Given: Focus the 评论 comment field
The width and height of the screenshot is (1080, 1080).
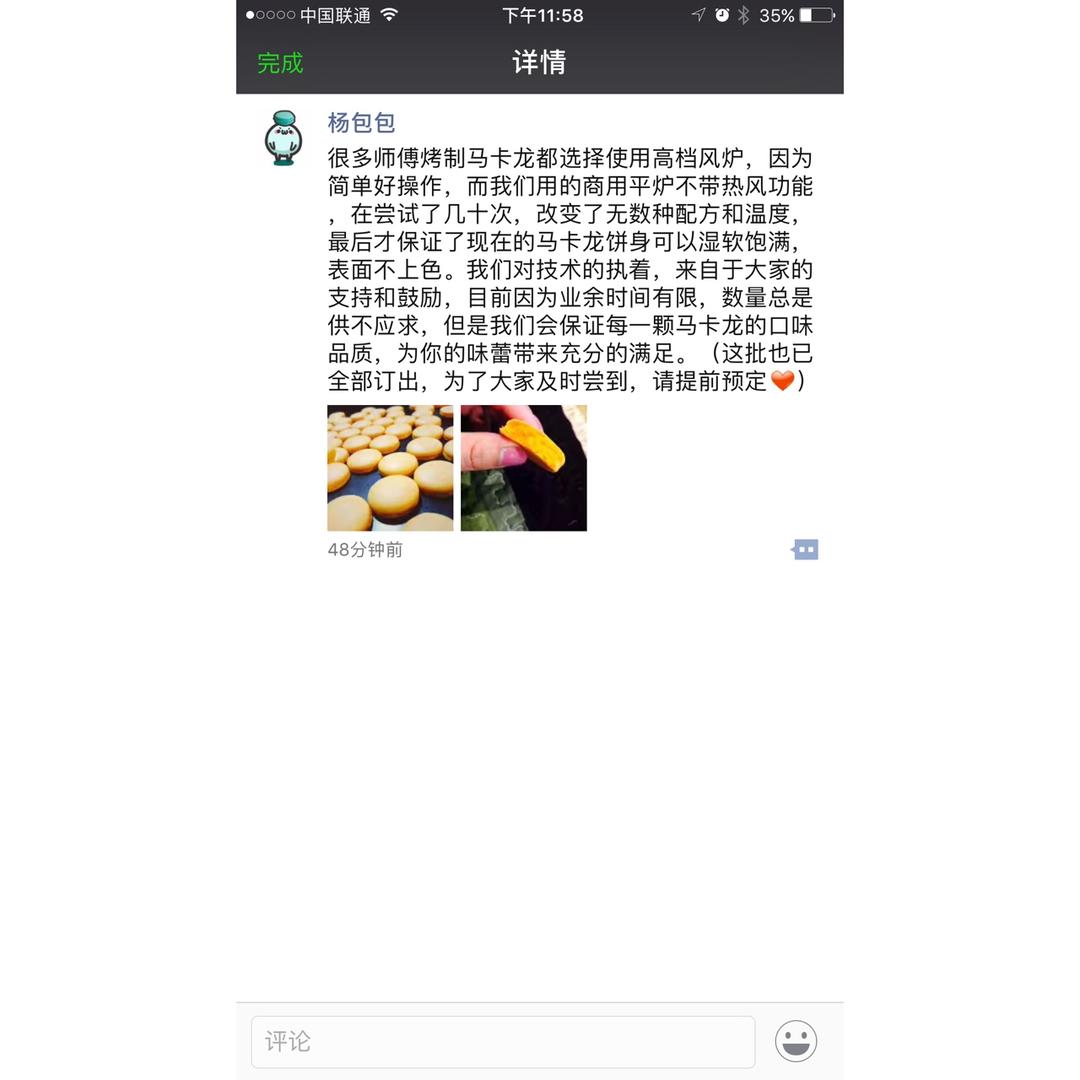Looking at the screenshot, I should tap(502, 1041).
